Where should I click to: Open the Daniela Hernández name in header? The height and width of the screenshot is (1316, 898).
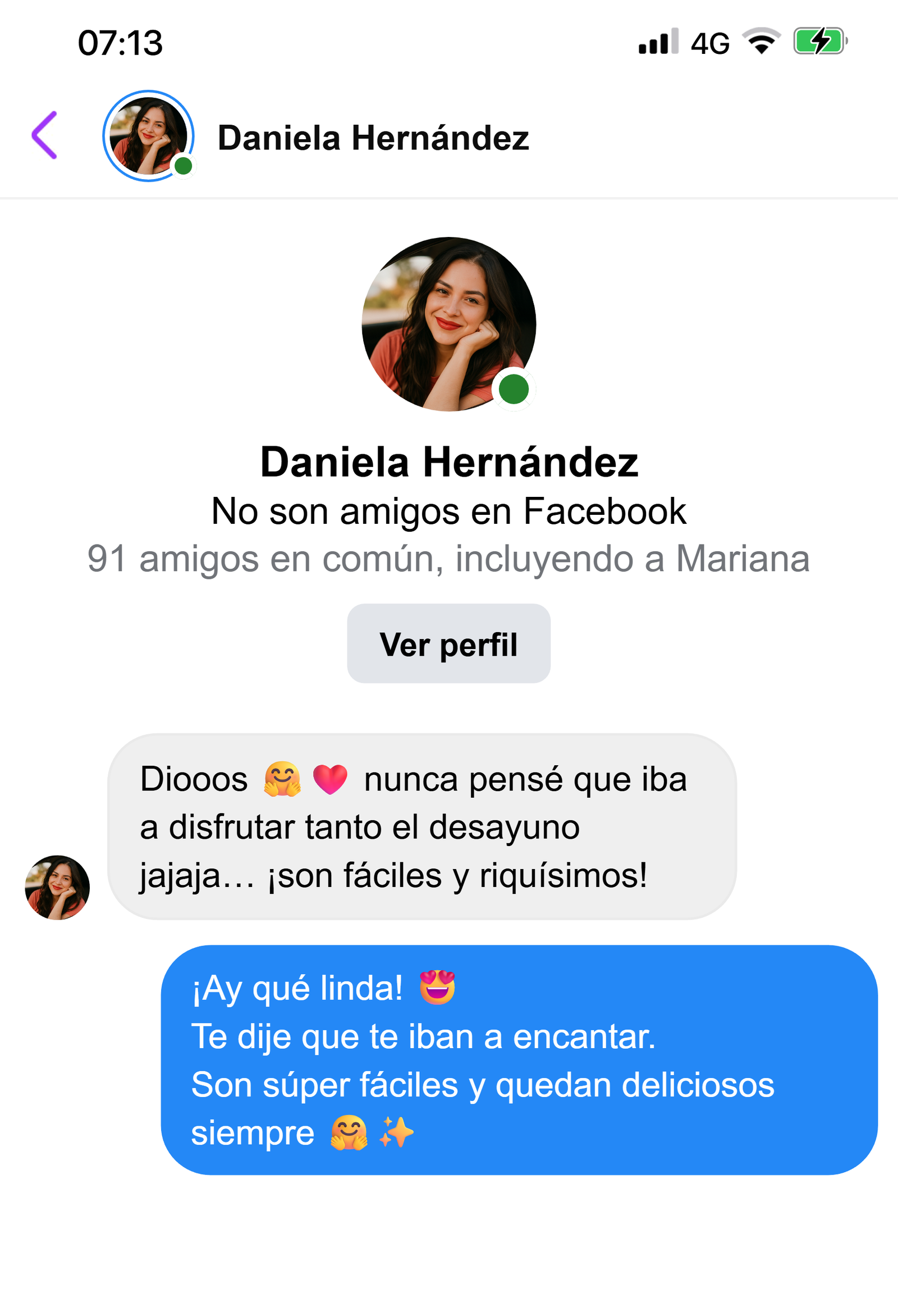coord(373,138)
